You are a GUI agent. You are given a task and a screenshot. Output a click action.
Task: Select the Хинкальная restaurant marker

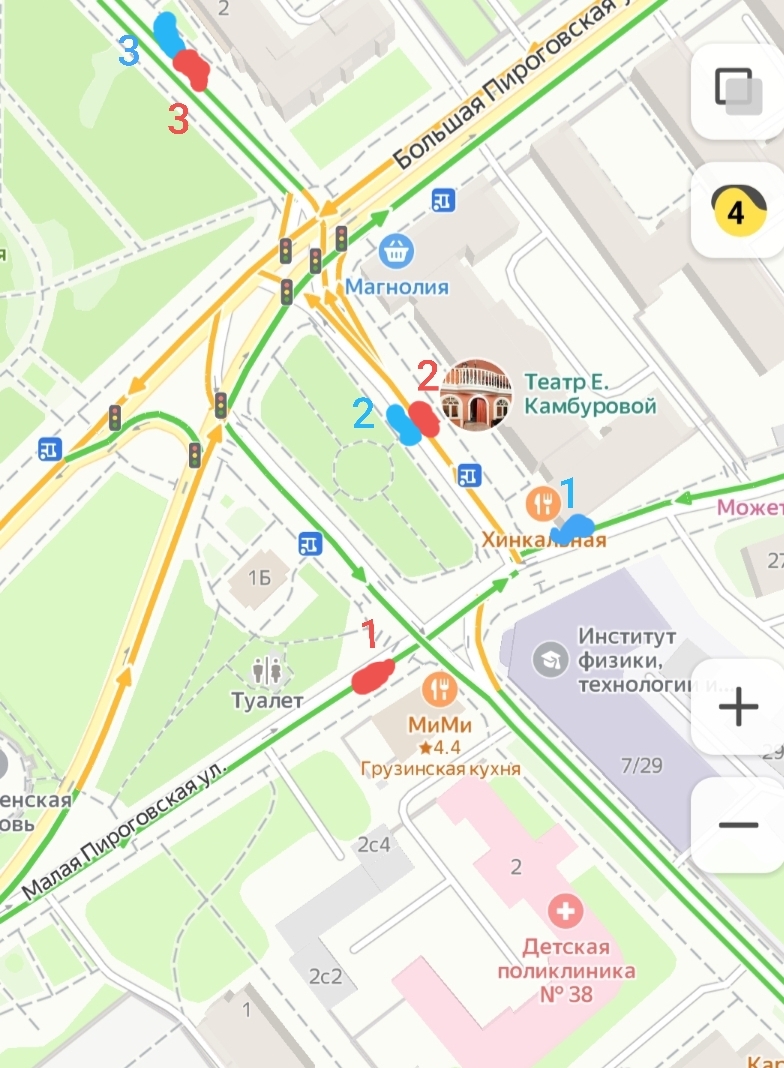pos(543,503)
